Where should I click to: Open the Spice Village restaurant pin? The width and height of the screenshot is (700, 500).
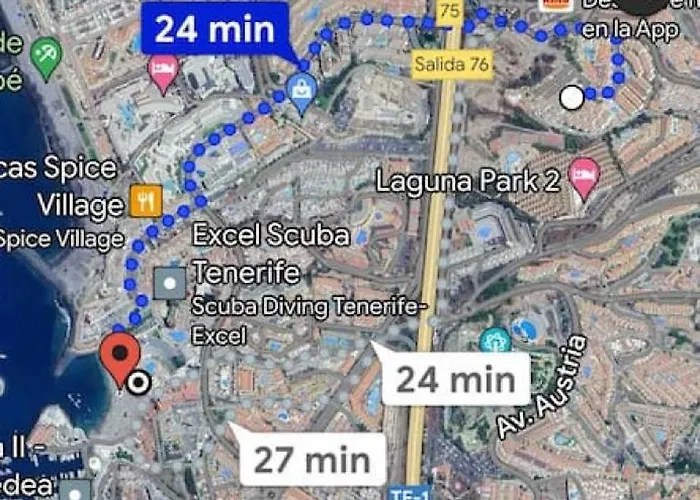click(146, 201)
